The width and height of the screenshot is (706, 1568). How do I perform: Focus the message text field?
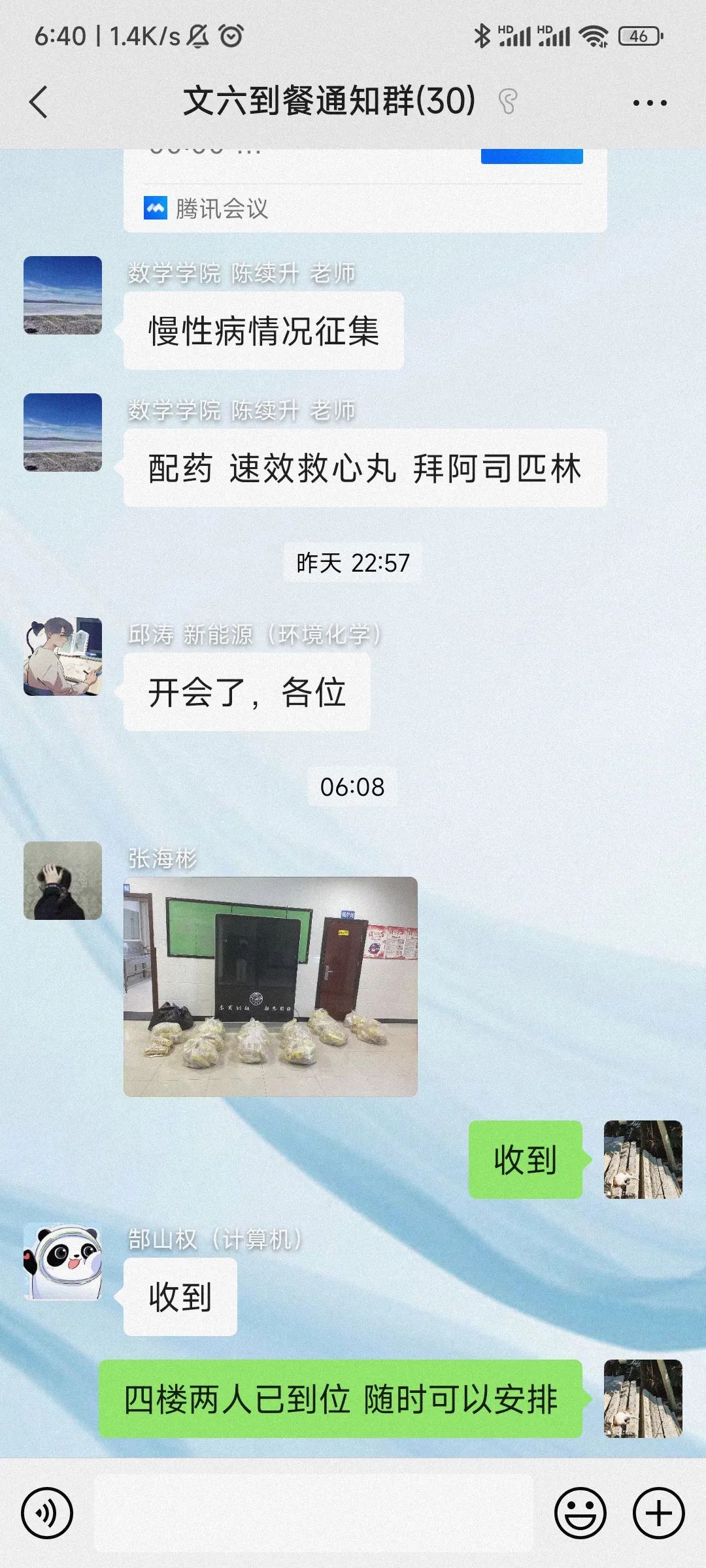click(314, 1512)
